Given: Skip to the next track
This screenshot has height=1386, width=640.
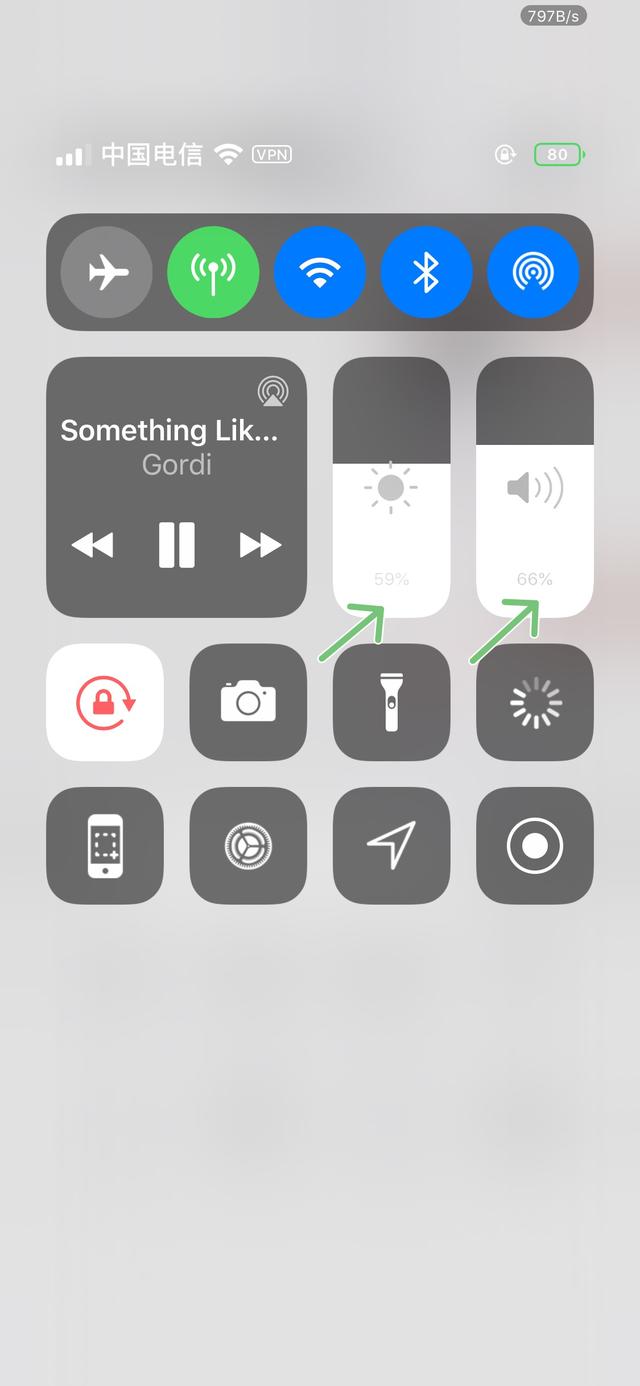Looking at the screenshot, I should tap(260, 545).
